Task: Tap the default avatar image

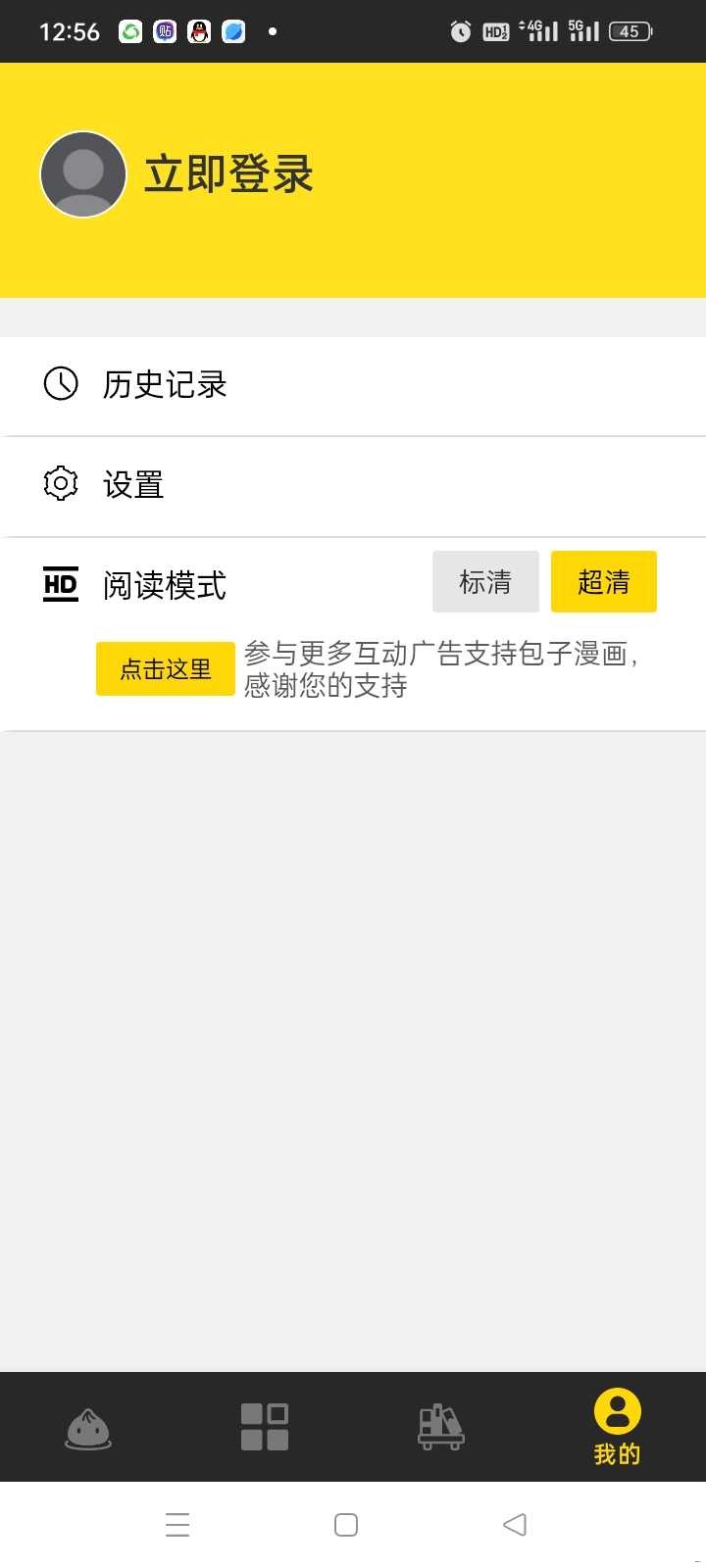Action: pyautogui.click(x=82, y=173)
